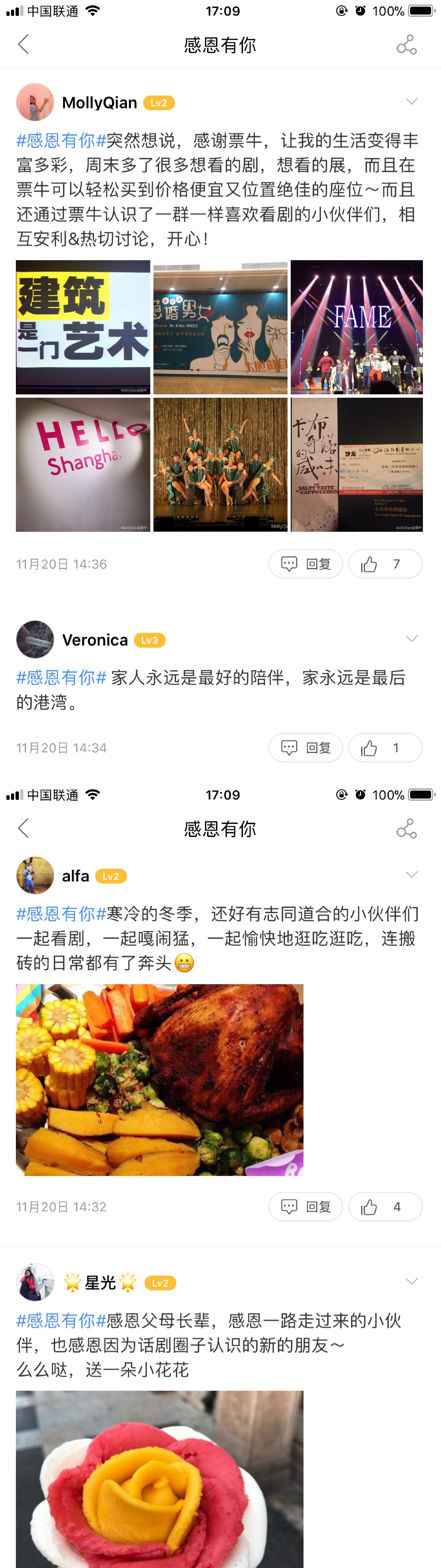Open 星光's rose flower photo
This screenshot has height=1568, width=441.
point(160,1479)
